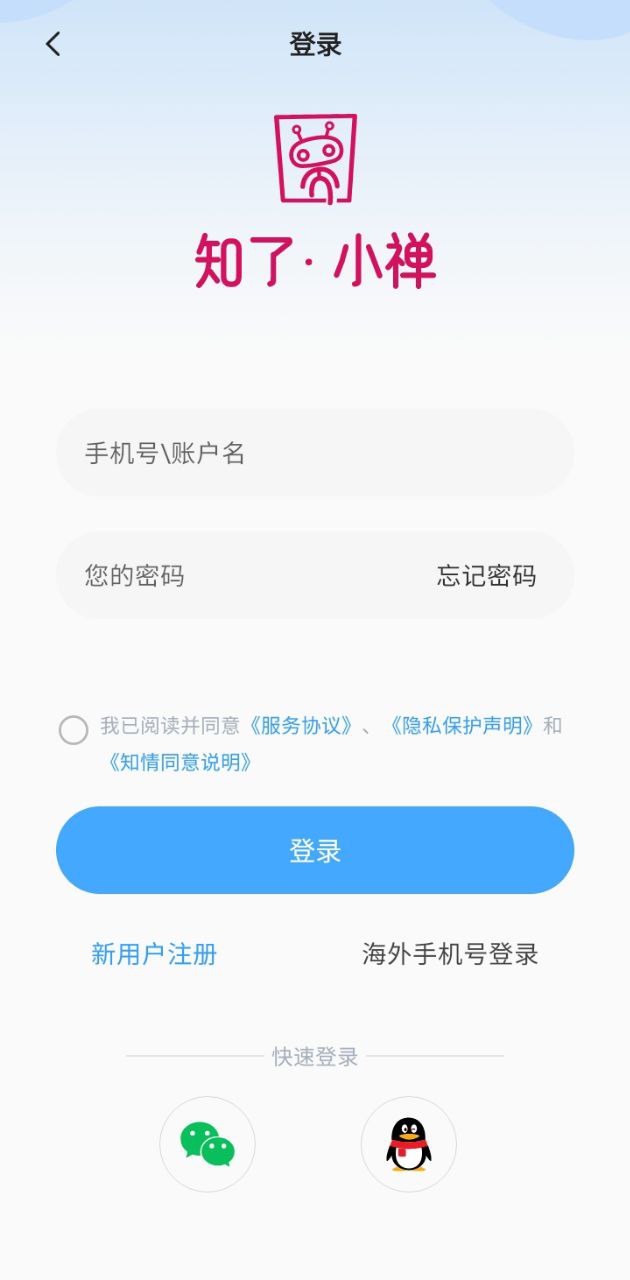630x1280 pixels.
Task: Focus the 手机号\账户名 input field
Action: click(314, 453)
